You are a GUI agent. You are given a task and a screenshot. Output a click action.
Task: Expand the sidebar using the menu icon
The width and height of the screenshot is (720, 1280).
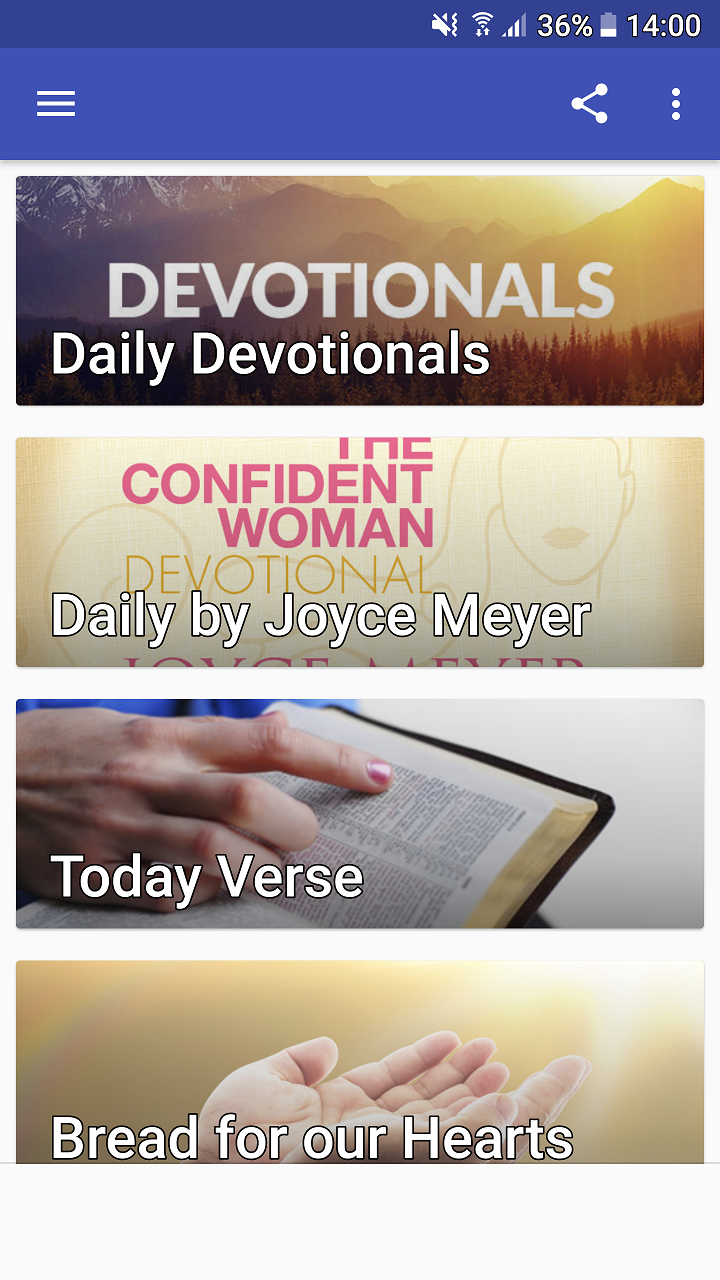click(x=56, y=103)
